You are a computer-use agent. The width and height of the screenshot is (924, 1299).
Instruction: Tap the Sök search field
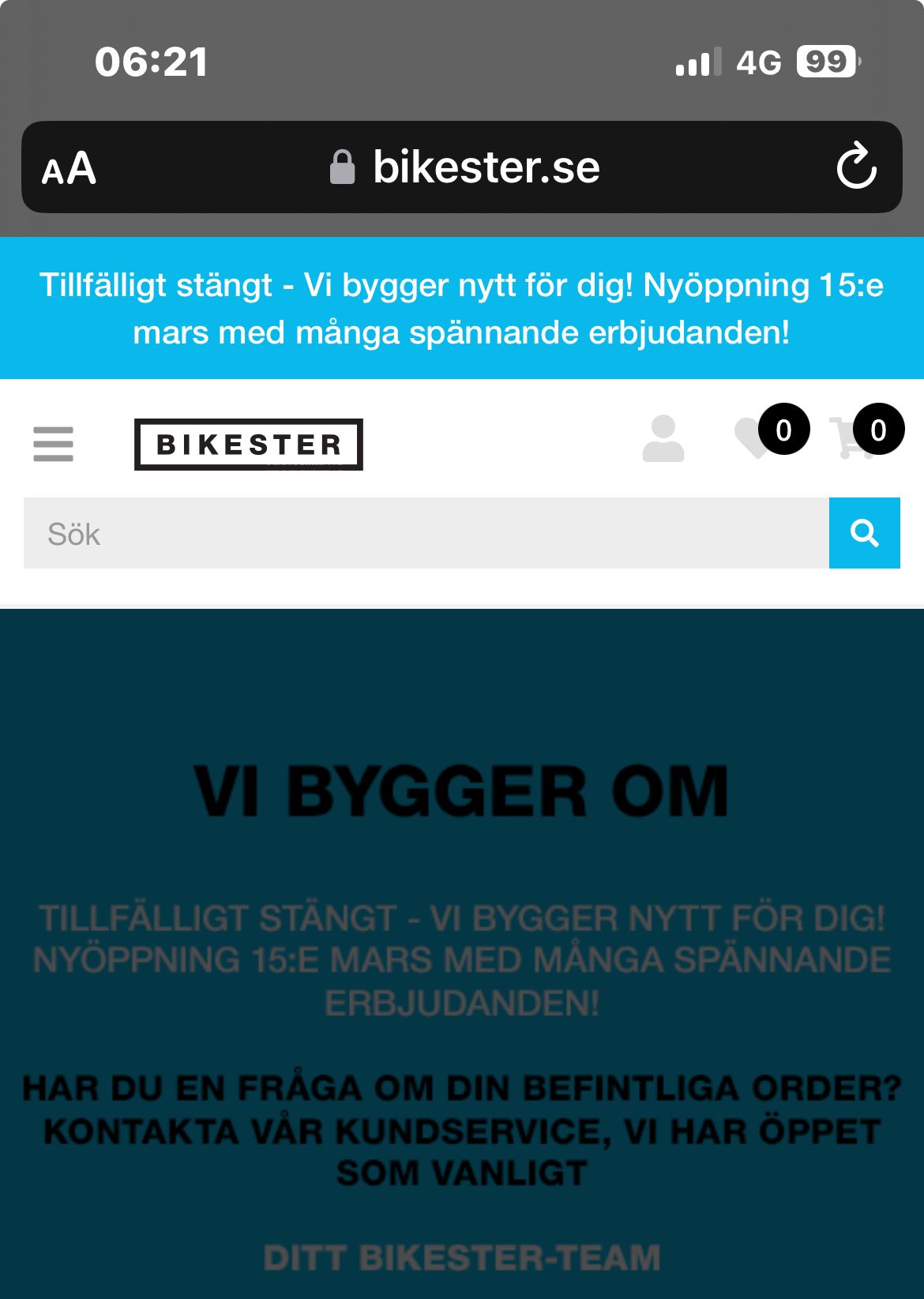[426, 534]
